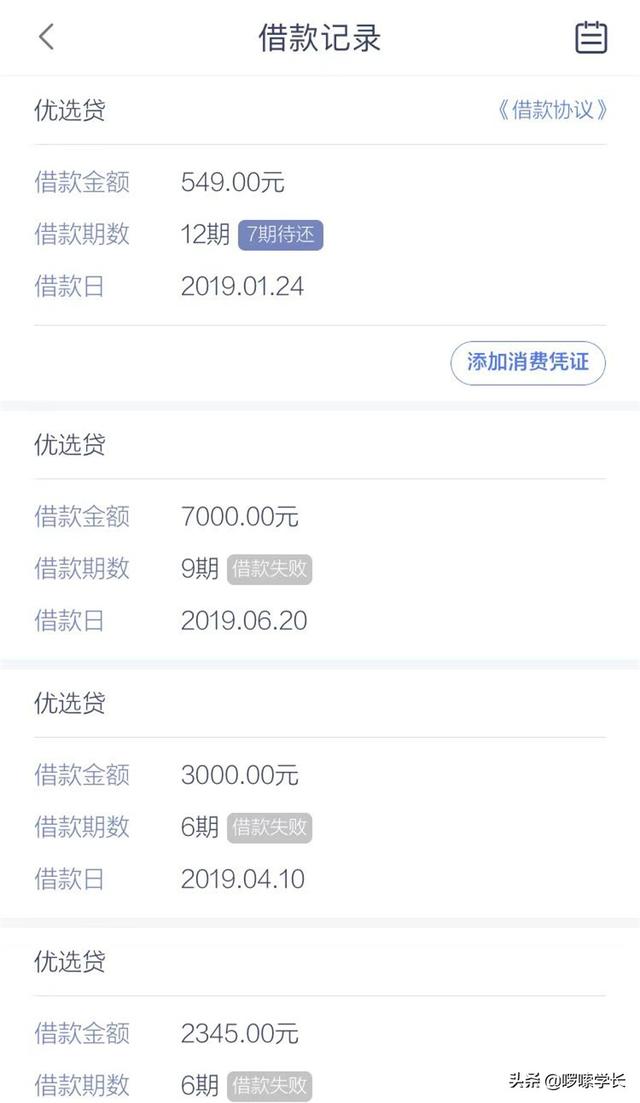
Task: Open the 3000.00元 loan record
Action: (x=320, y=794)
